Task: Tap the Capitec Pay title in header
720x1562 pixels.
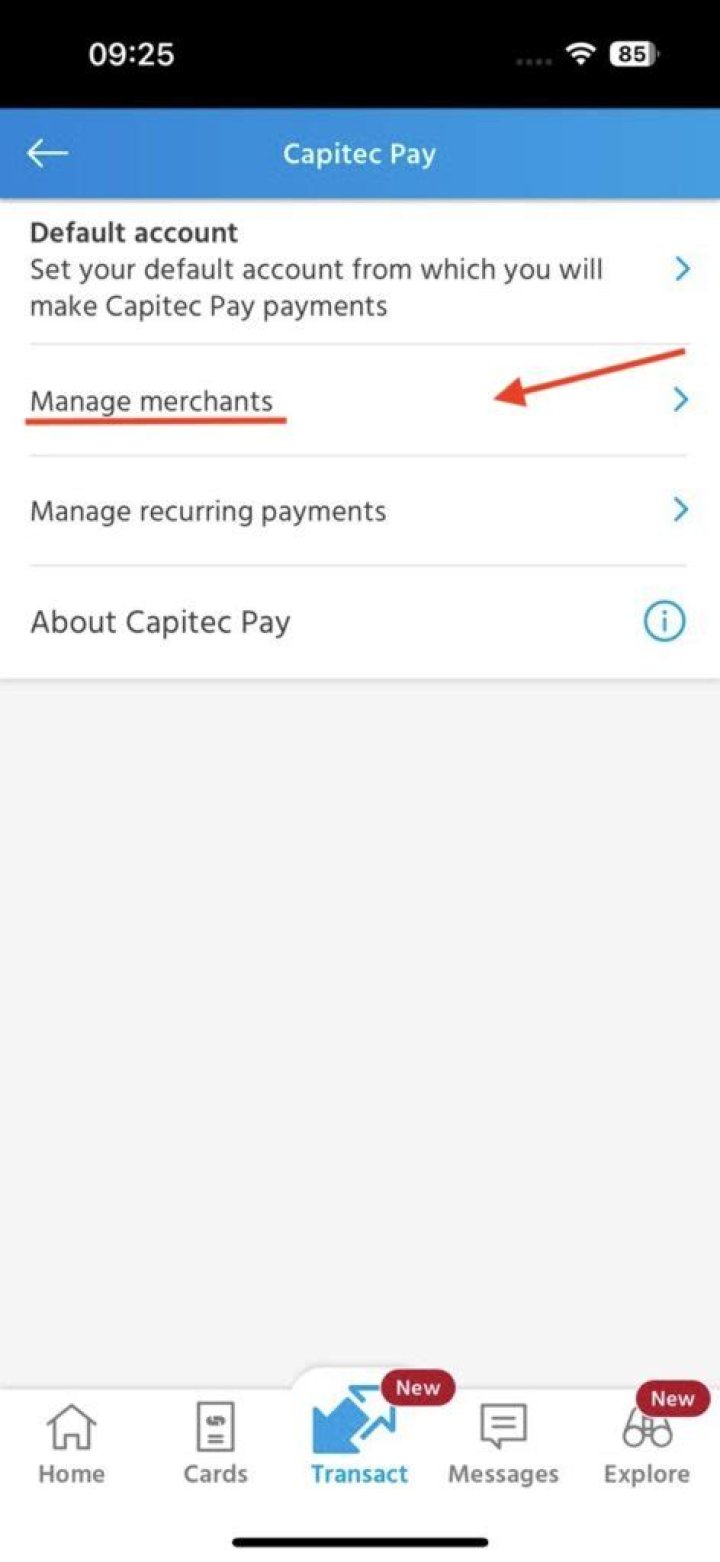Action: (359, 153)
